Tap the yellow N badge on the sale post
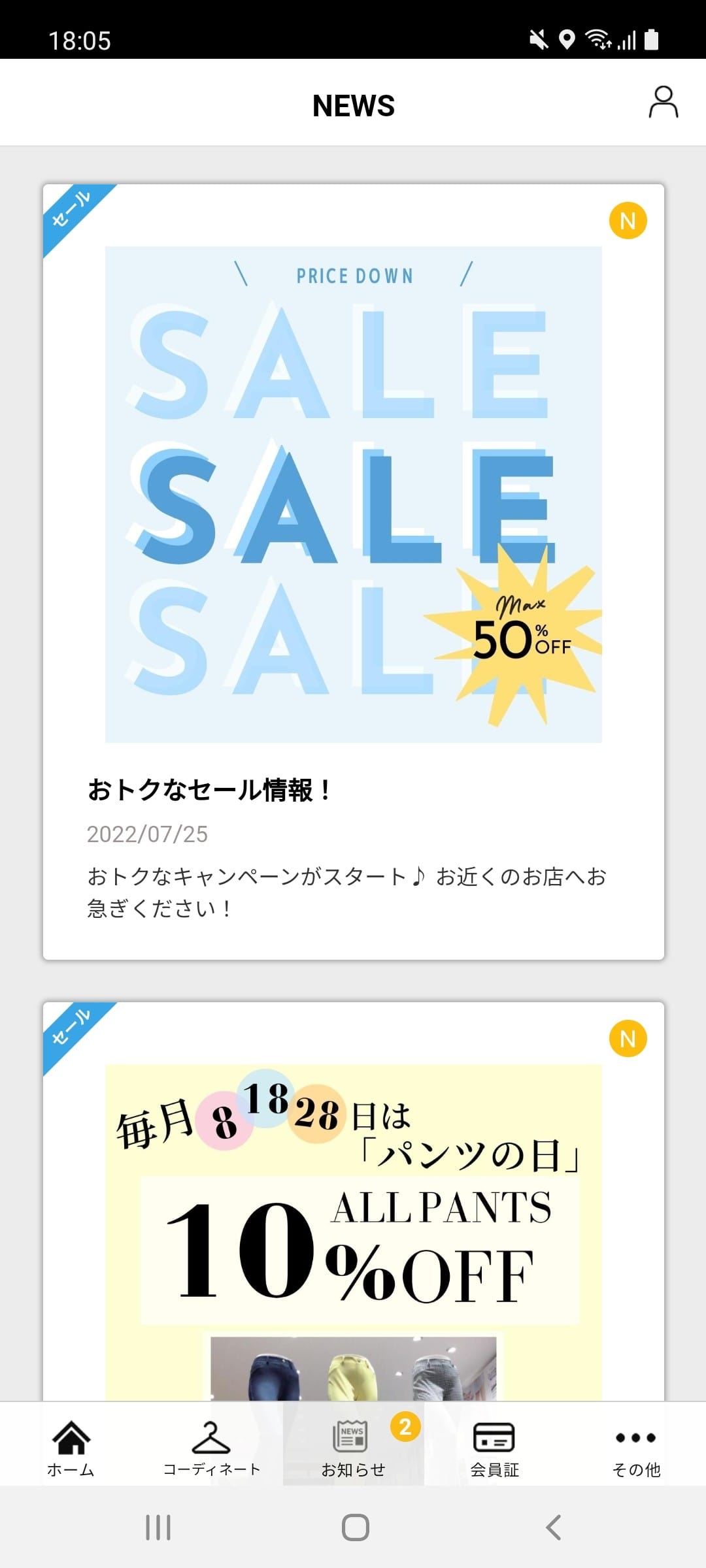The image size is (706, 1568). click(x=629, y=221)
